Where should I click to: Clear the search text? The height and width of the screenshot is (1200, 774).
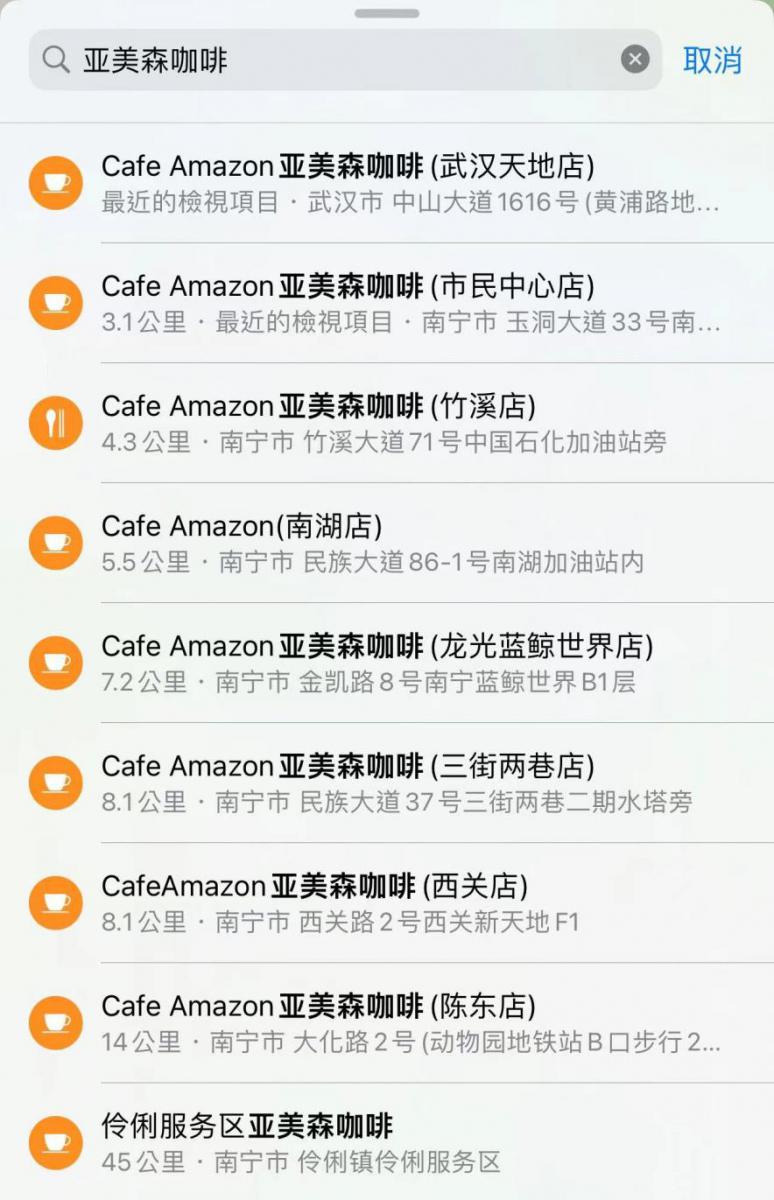[x=635, y=60]
